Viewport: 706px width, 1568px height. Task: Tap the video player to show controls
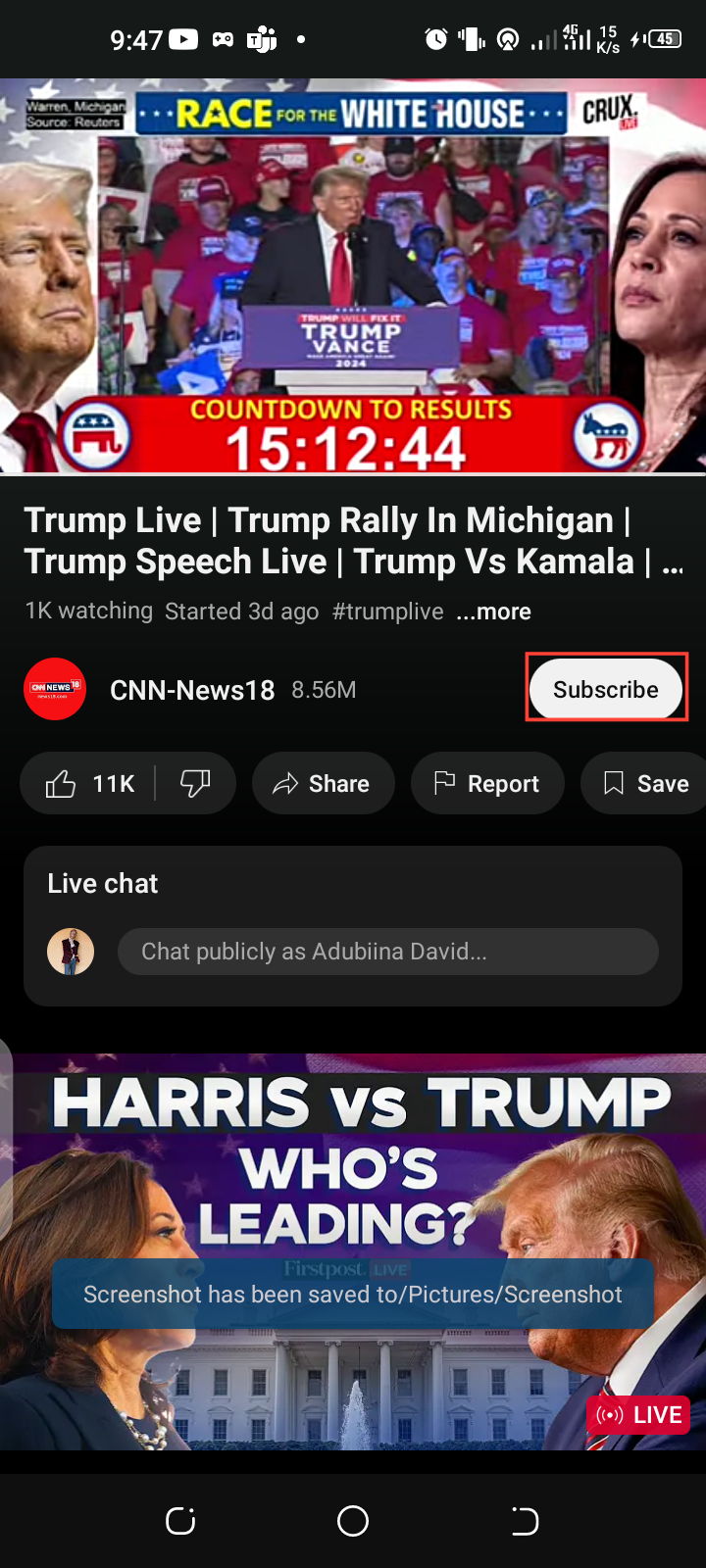click(353, 276)
